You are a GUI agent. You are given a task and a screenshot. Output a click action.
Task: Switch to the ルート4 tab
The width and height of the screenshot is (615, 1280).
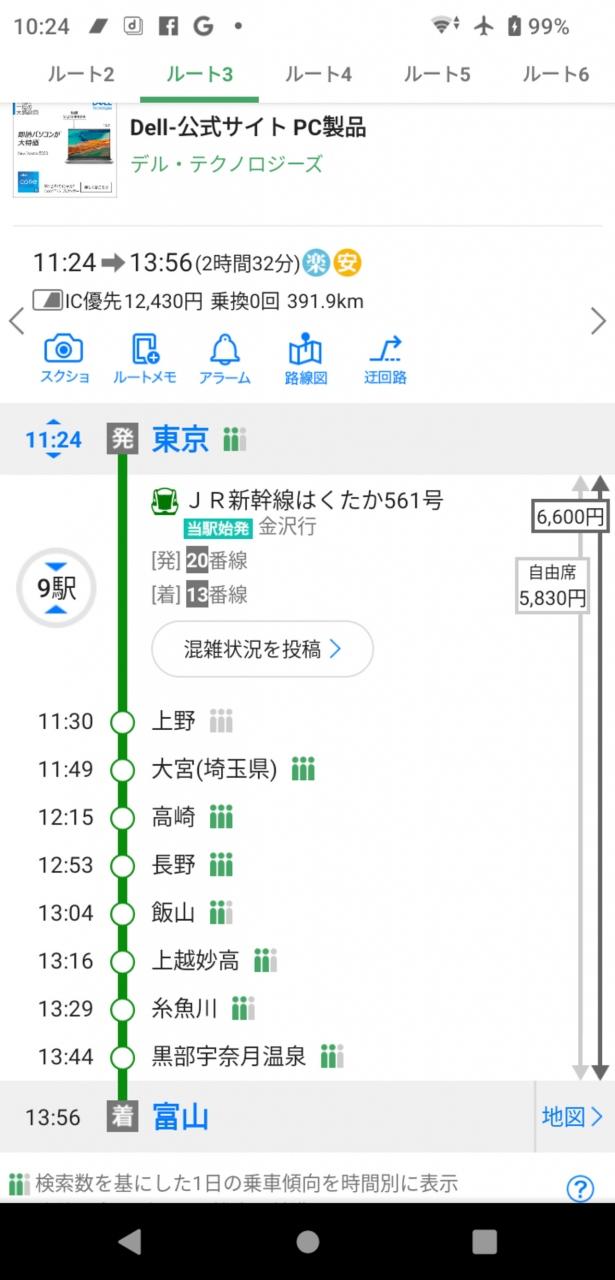pyautogui.click(x=318, y=75)
